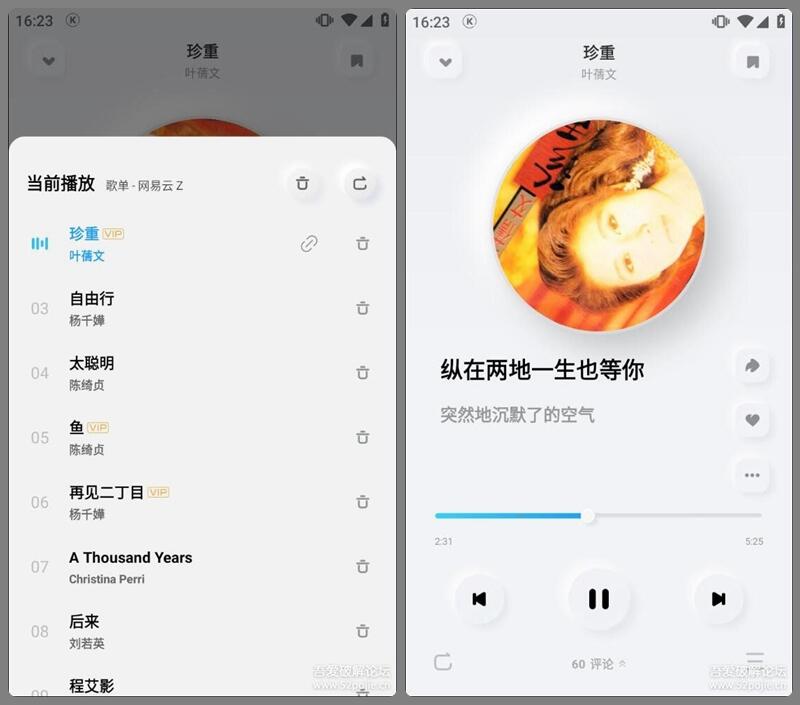Like the song with heart icon
Image resolution: width=800 pixels, height=705 pixels.
(752, 420)
